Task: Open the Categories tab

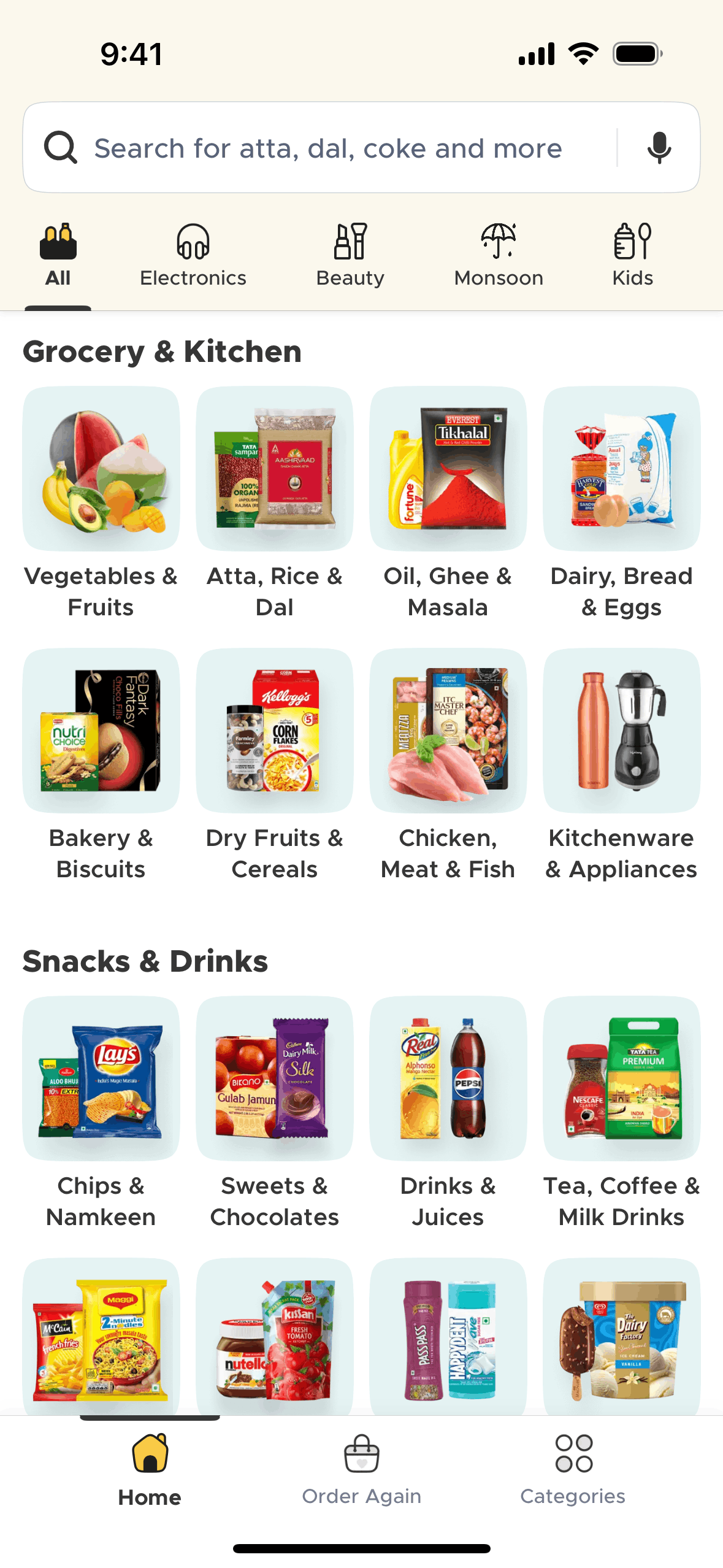Action: 573,1470
